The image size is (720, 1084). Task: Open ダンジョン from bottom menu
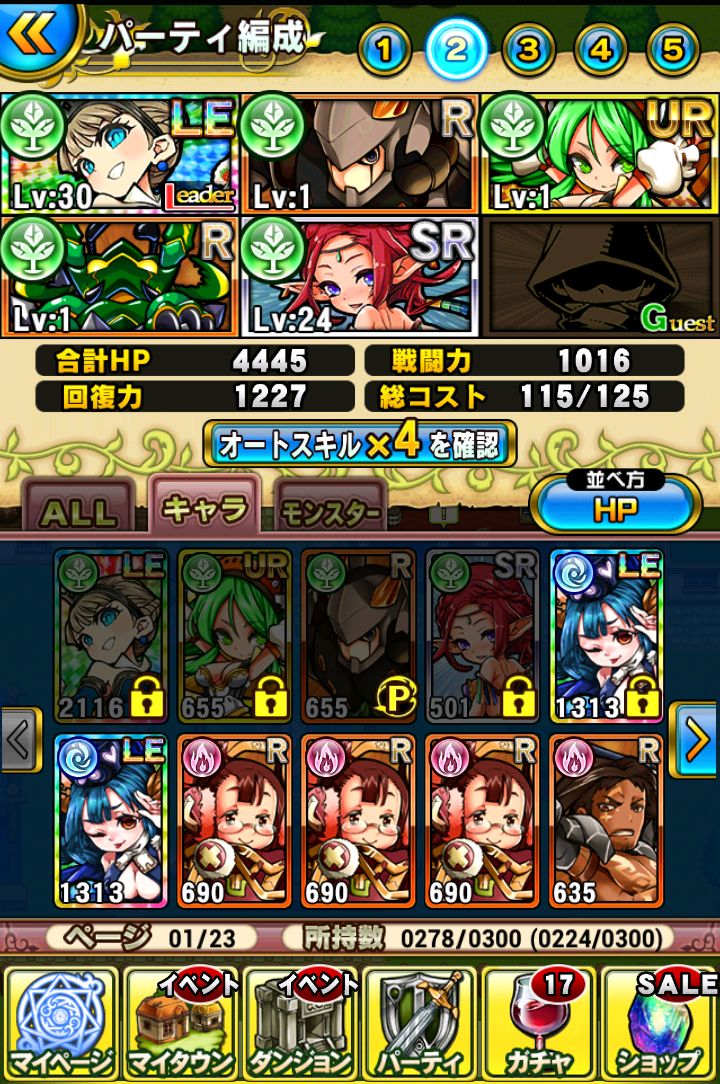[x=300, y=1022]
